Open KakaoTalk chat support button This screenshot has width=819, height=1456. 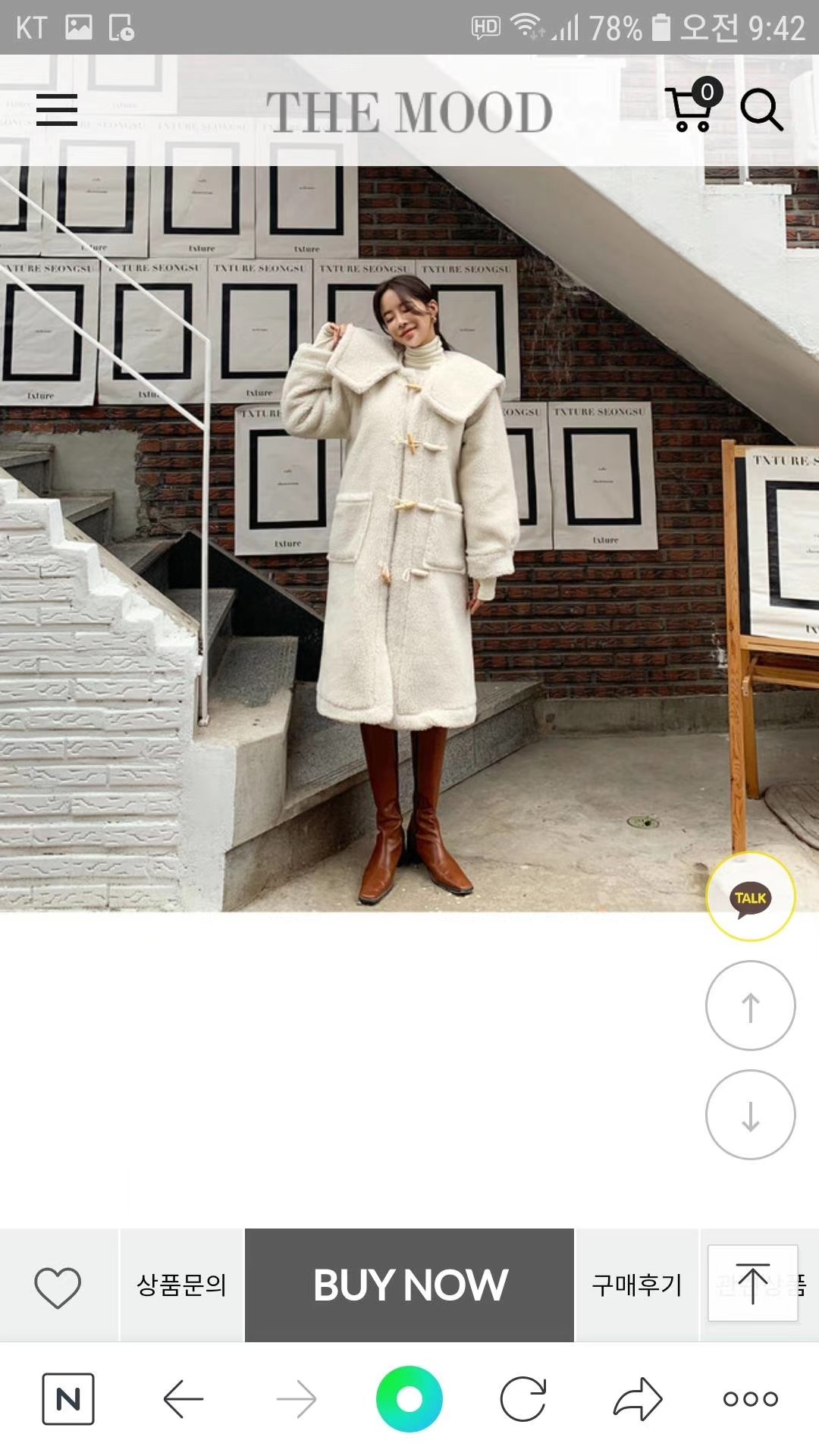(750, 897)
